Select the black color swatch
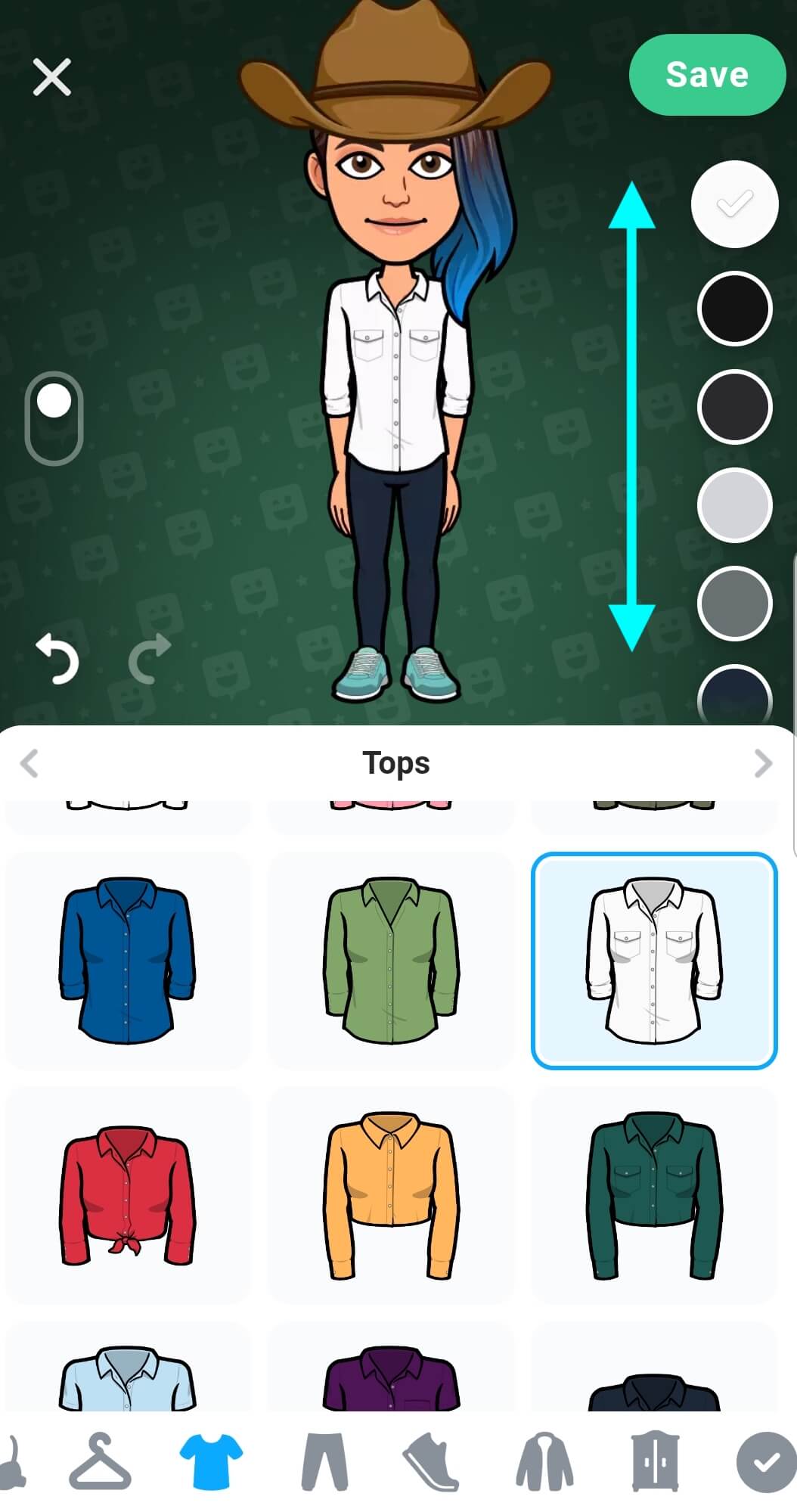This screenshot has height=1512, width=797. (x=734, y=309)
